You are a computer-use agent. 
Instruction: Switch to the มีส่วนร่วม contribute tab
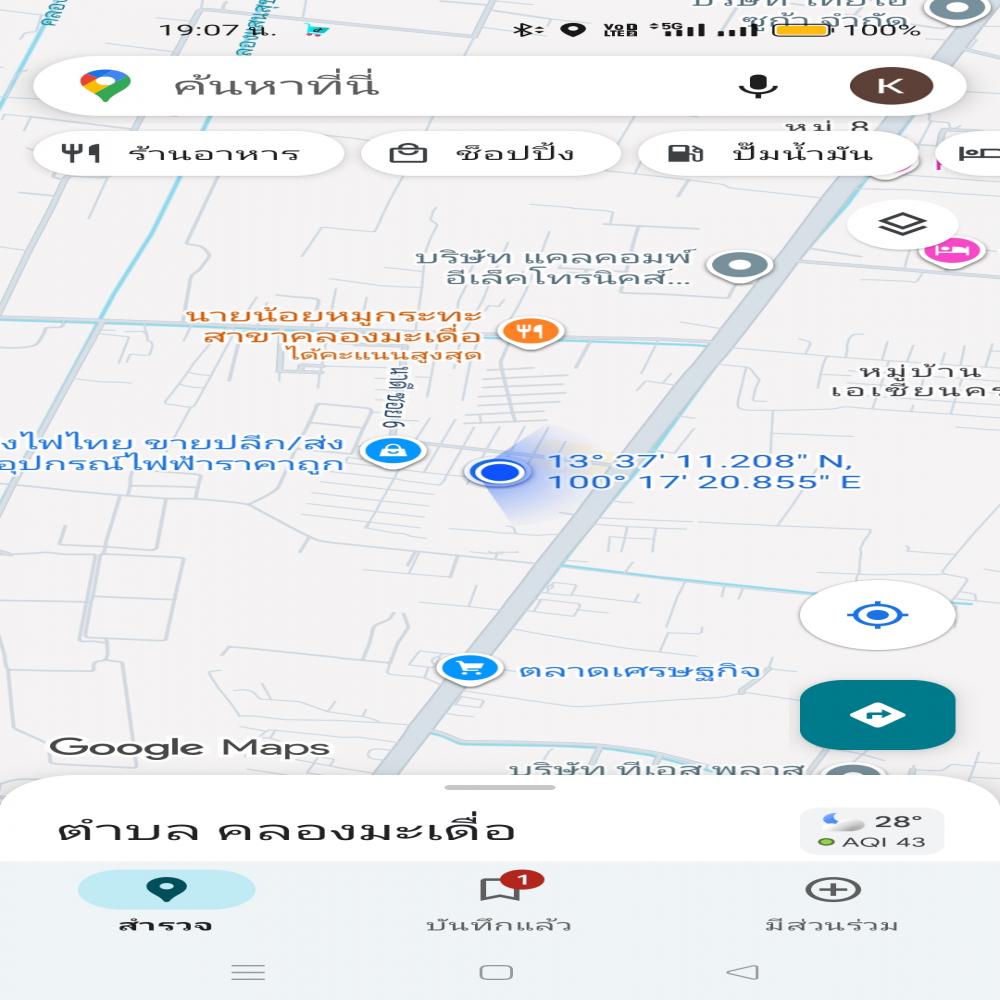pos(832,902)
